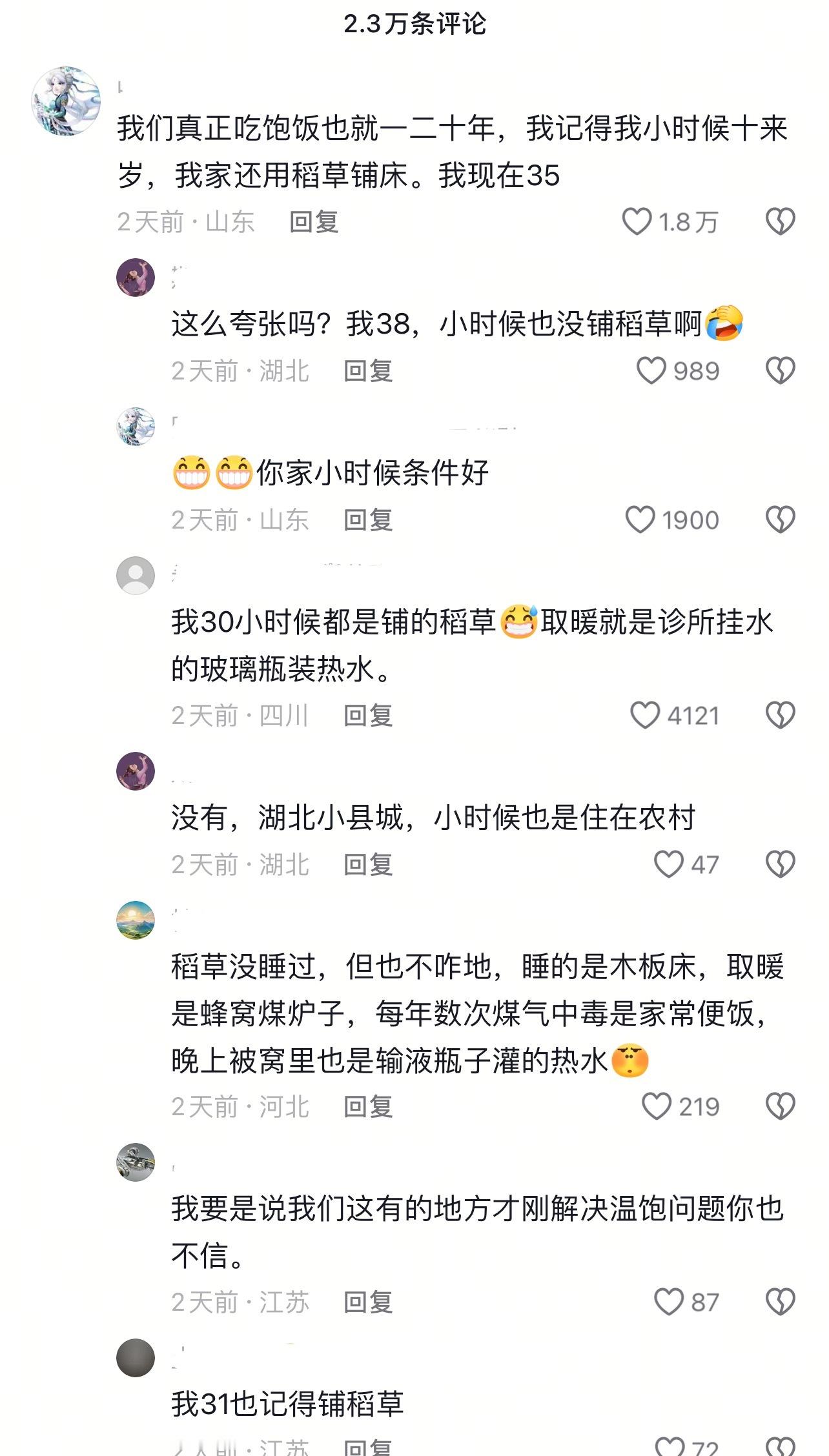Reply to the Sichuan straw-bed comment

pos(368,714)
